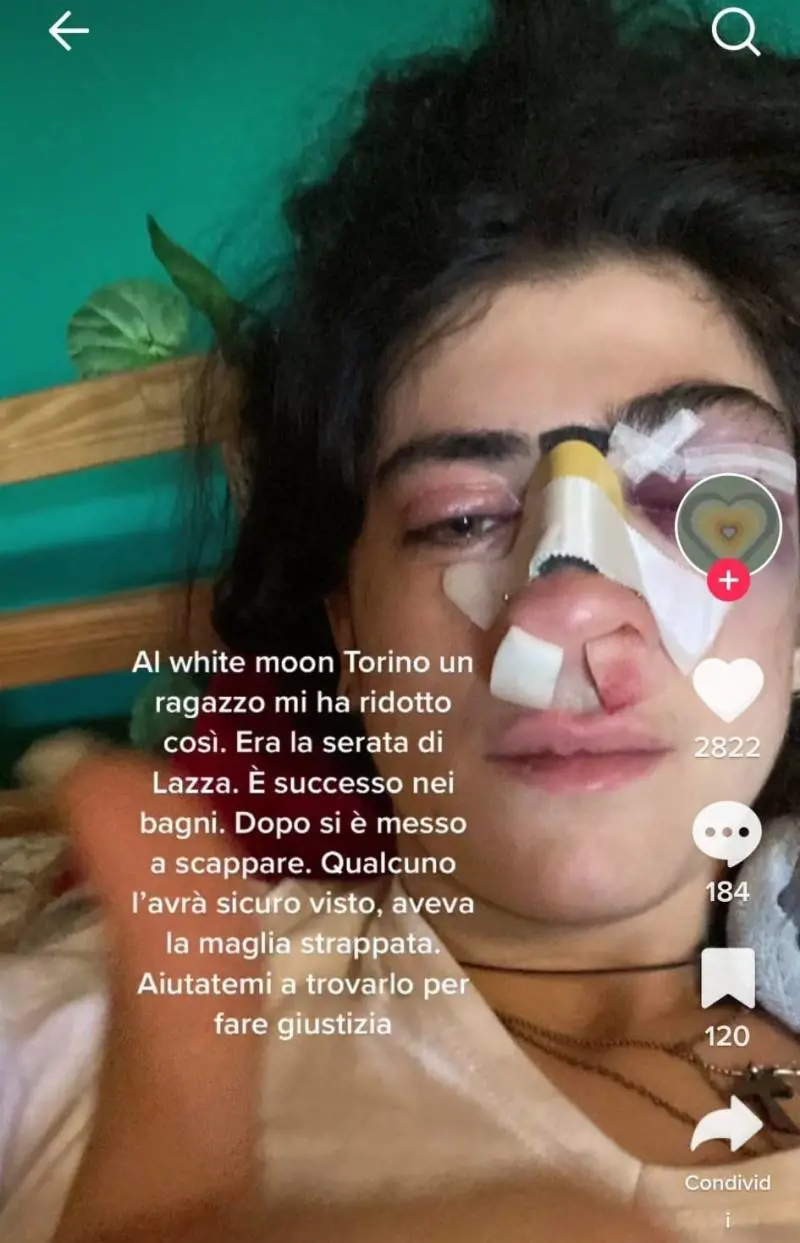Follow the creator with the plus badge
Screen dimensions: 800x1243
pyautogui.click(x=728, y=580)
